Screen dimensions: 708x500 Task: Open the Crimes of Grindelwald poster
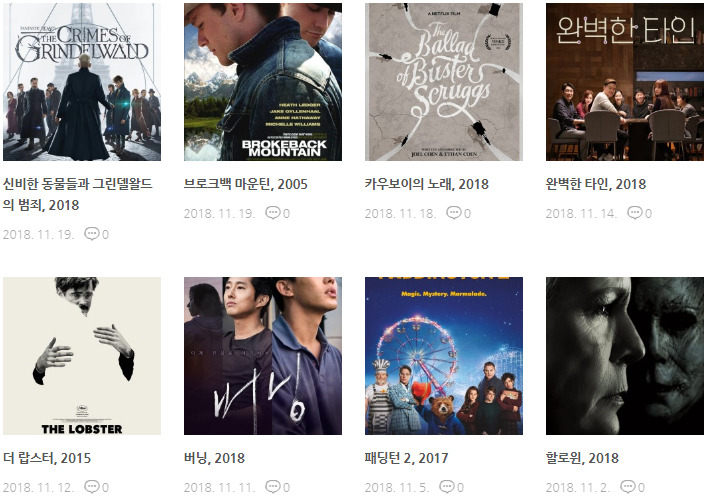click(x=82, y=82)
